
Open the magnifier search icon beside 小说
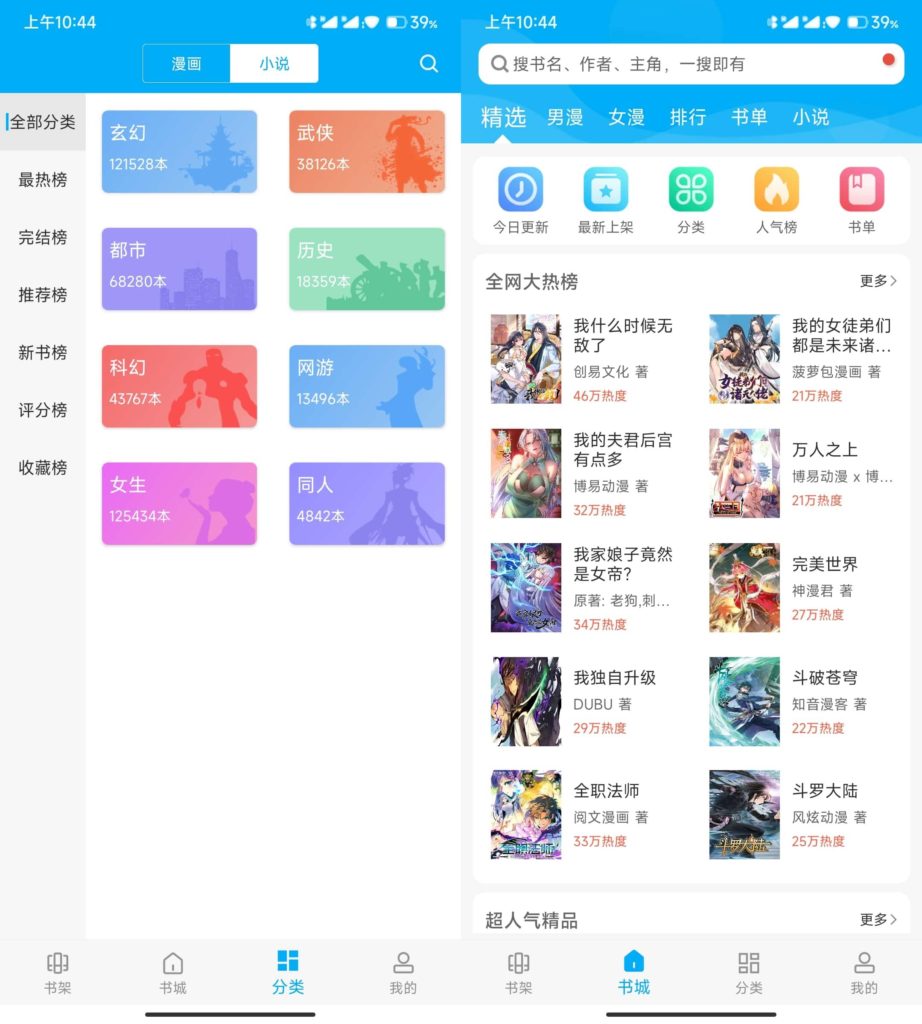pyautogui.click(x=429, y=64)
